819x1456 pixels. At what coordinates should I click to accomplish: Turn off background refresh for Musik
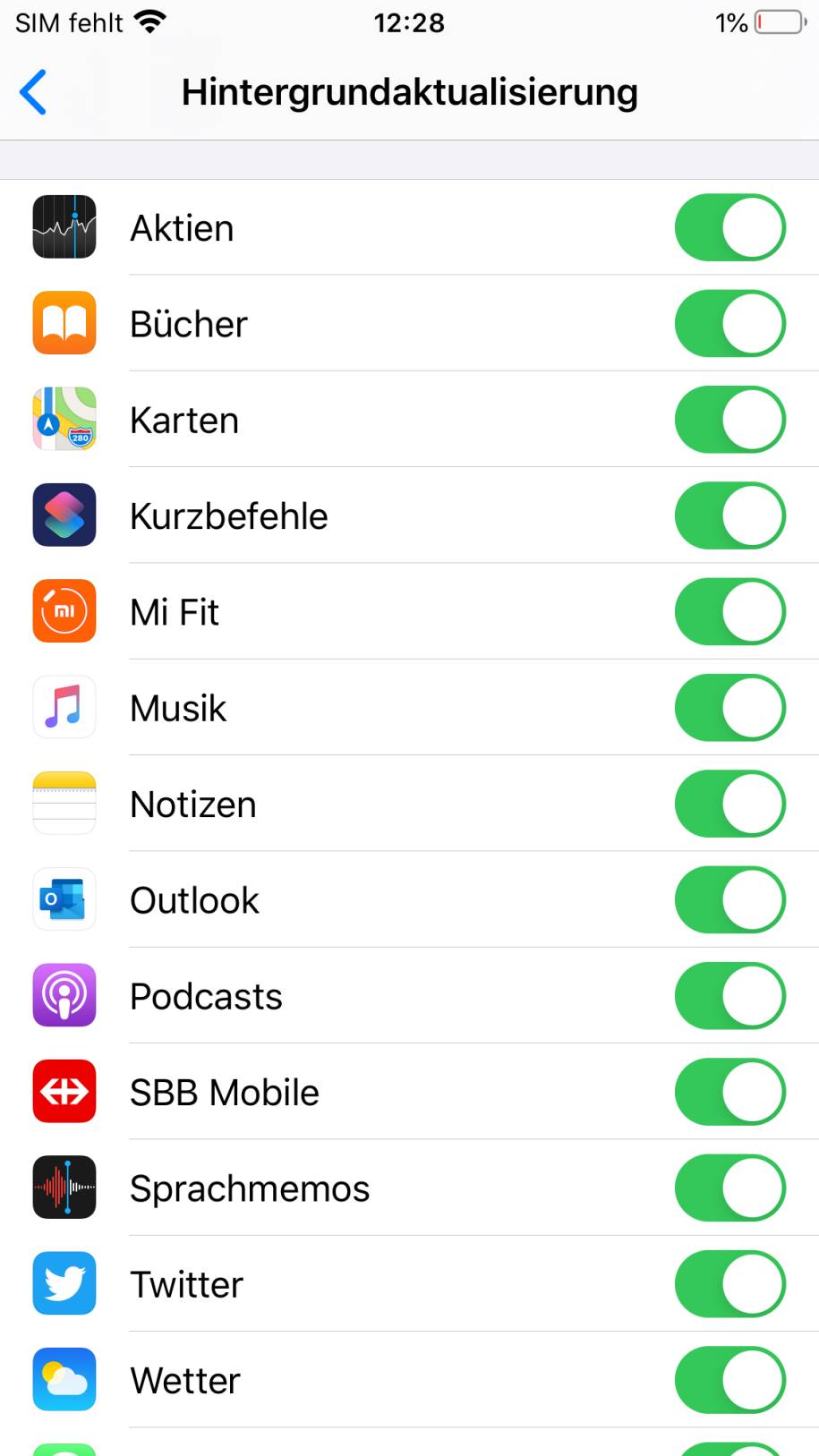point(730,708)
